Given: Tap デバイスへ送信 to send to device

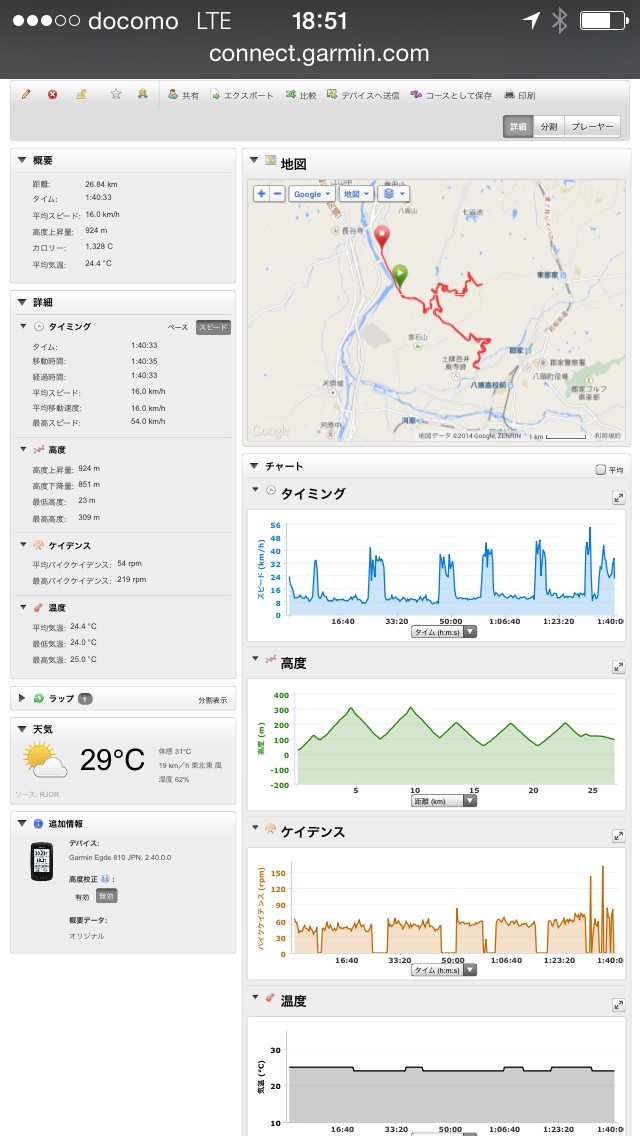Looking at the screenshot, I should (362, 95).
